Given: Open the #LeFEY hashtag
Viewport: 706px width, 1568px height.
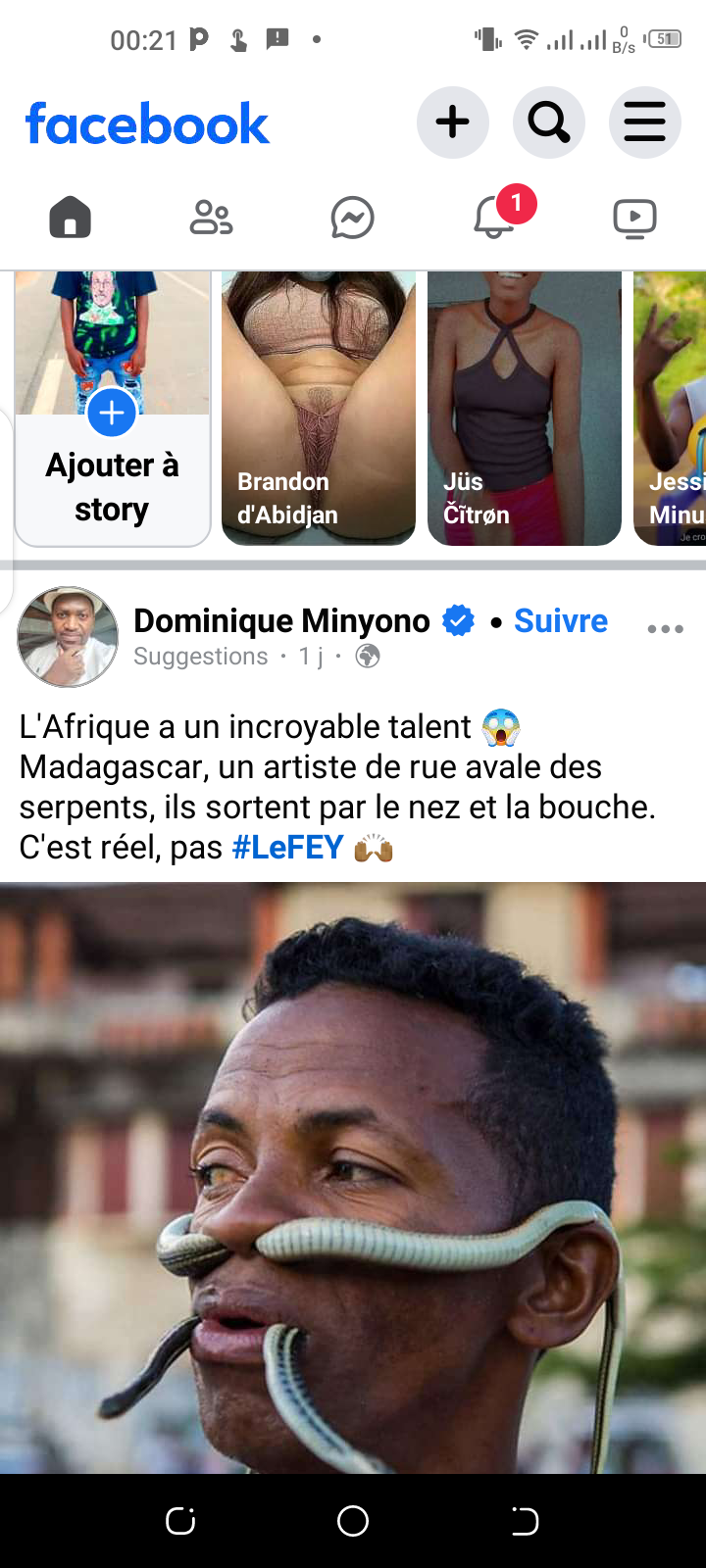Looking at the screenshot, I should click(287, 848).
